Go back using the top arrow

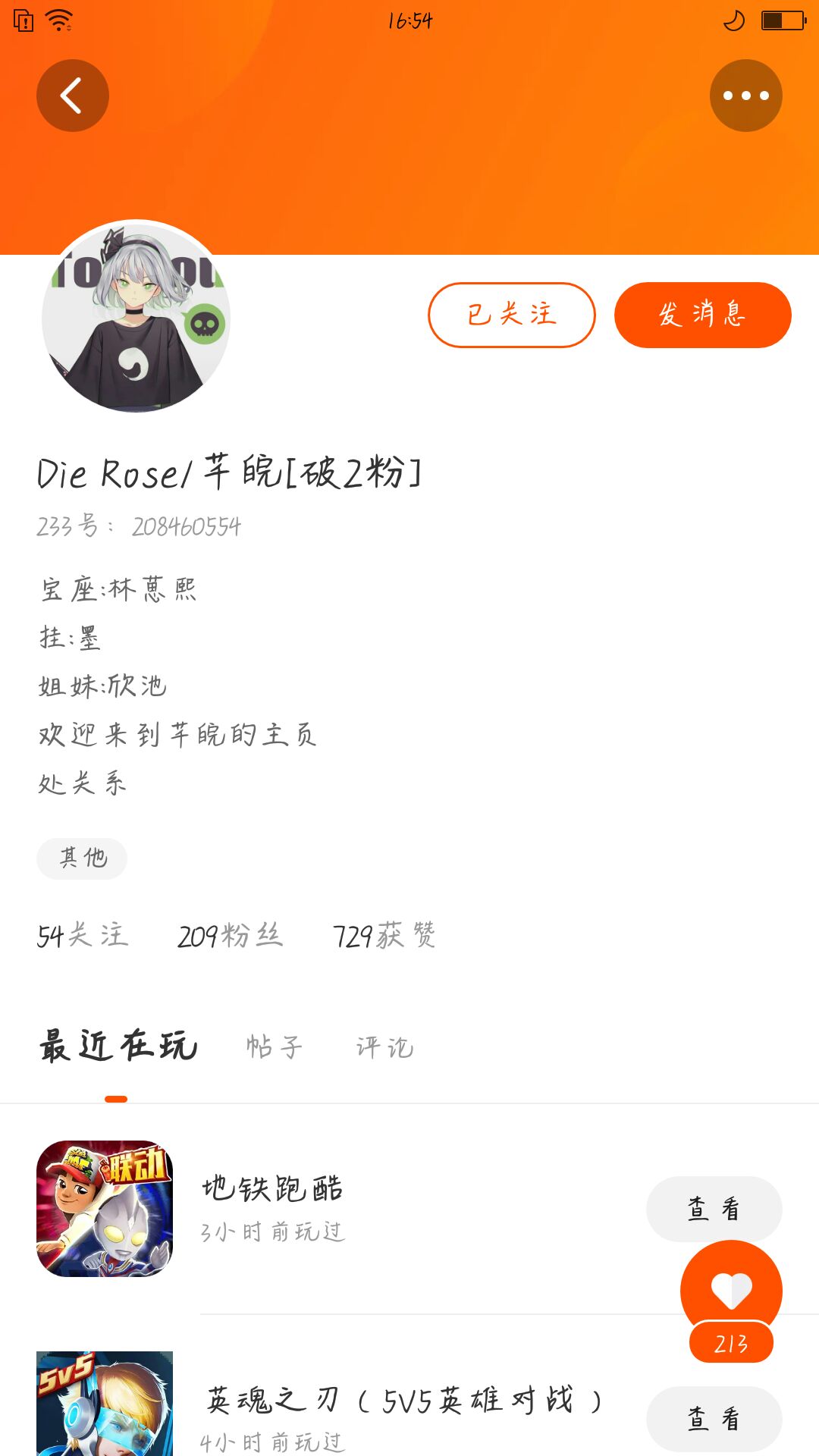pyautogui.click(x=72, y=96)
